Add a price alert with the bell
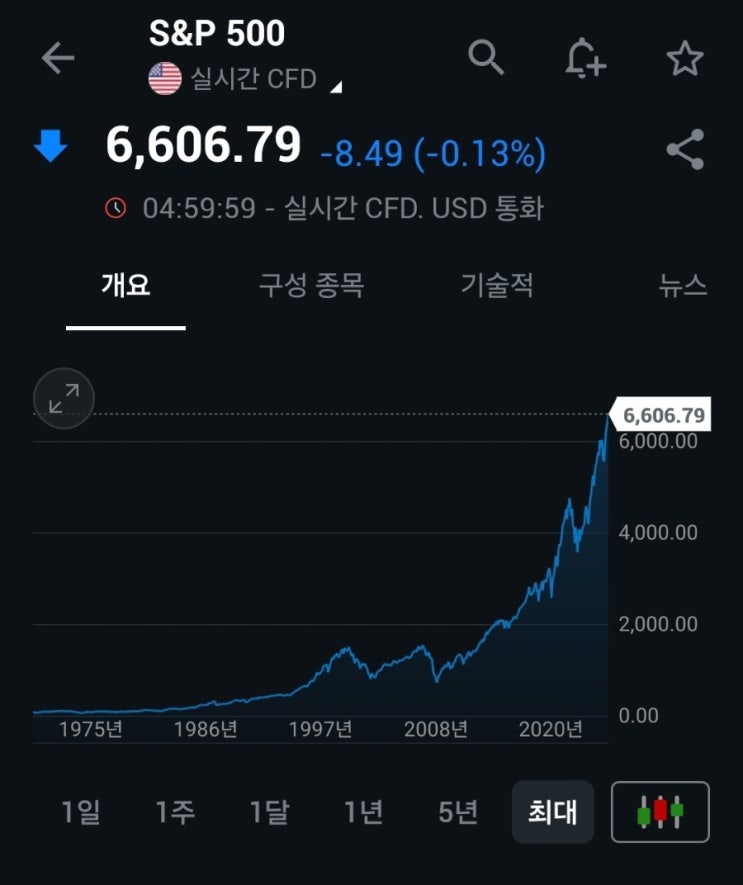This screenshot has width=743, height=885. (585, 59)
